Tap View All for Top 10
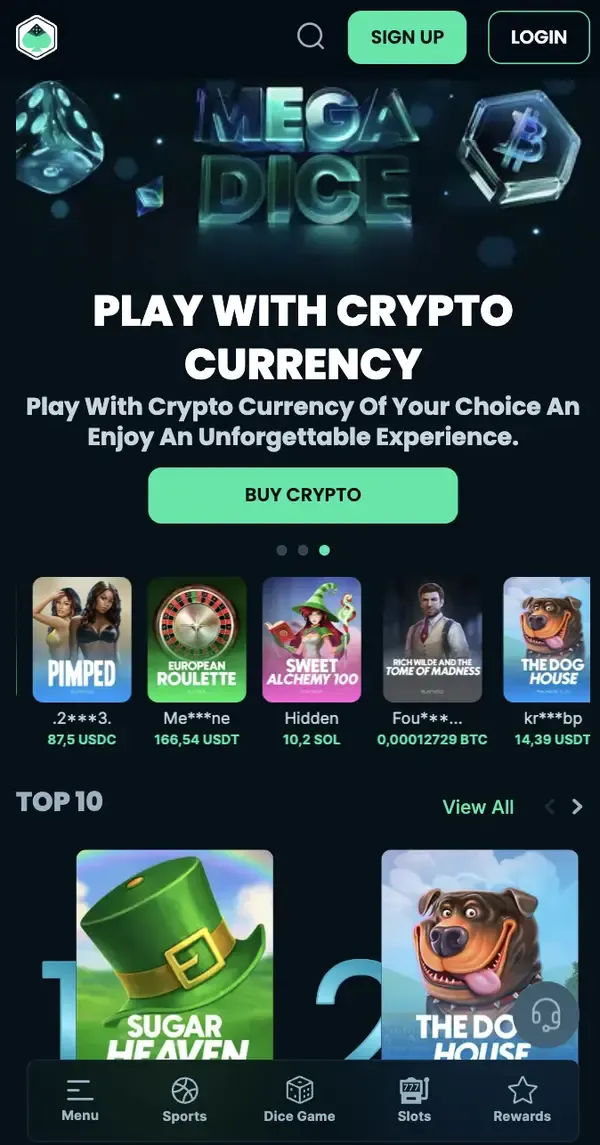600x1145 pixels. [x=478, y=807]
